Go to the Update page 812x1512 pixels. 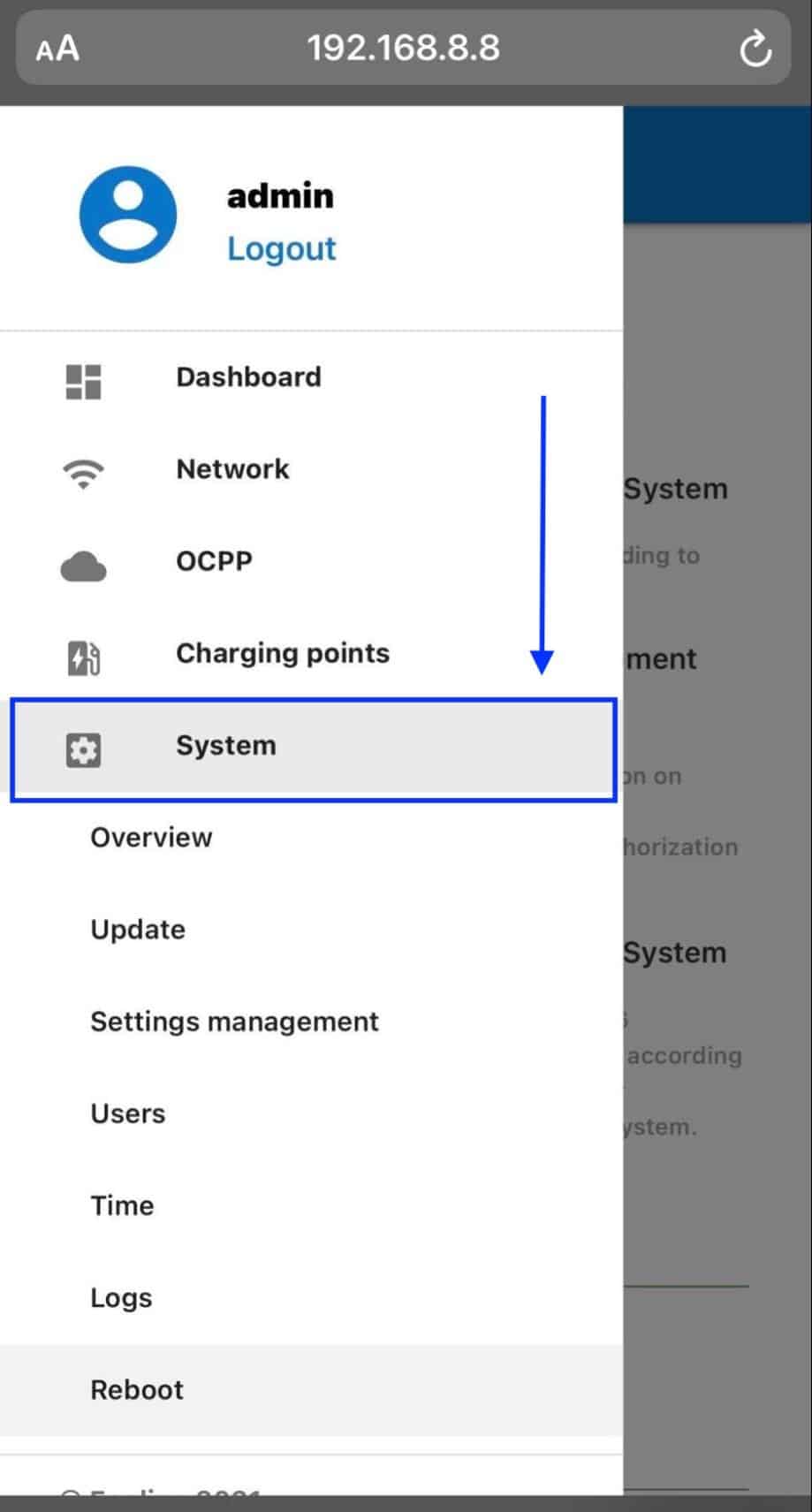(311, 929)
